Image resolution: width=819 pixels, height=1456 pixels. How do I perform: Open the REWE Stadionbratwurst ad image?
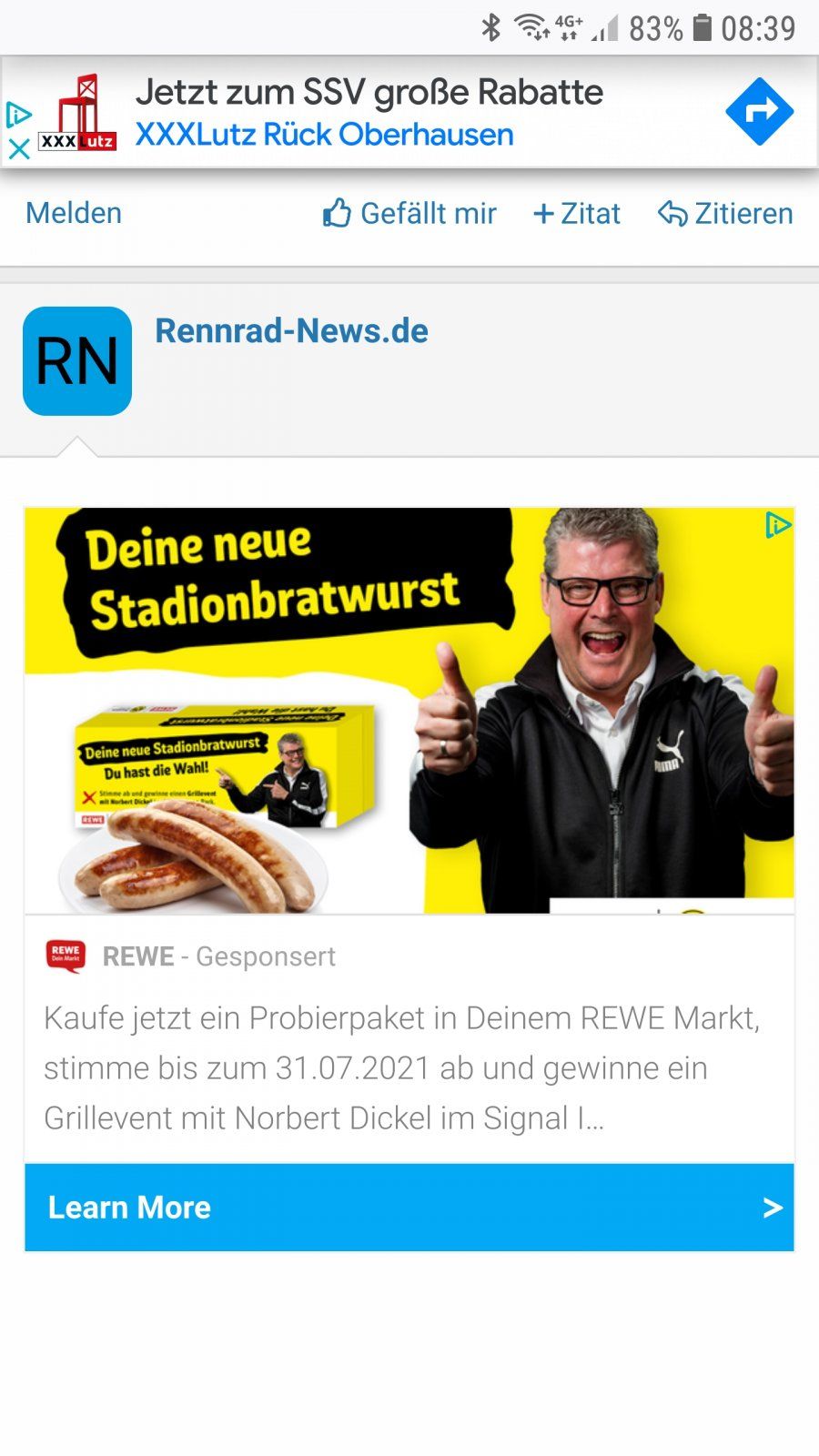[409, 710]
